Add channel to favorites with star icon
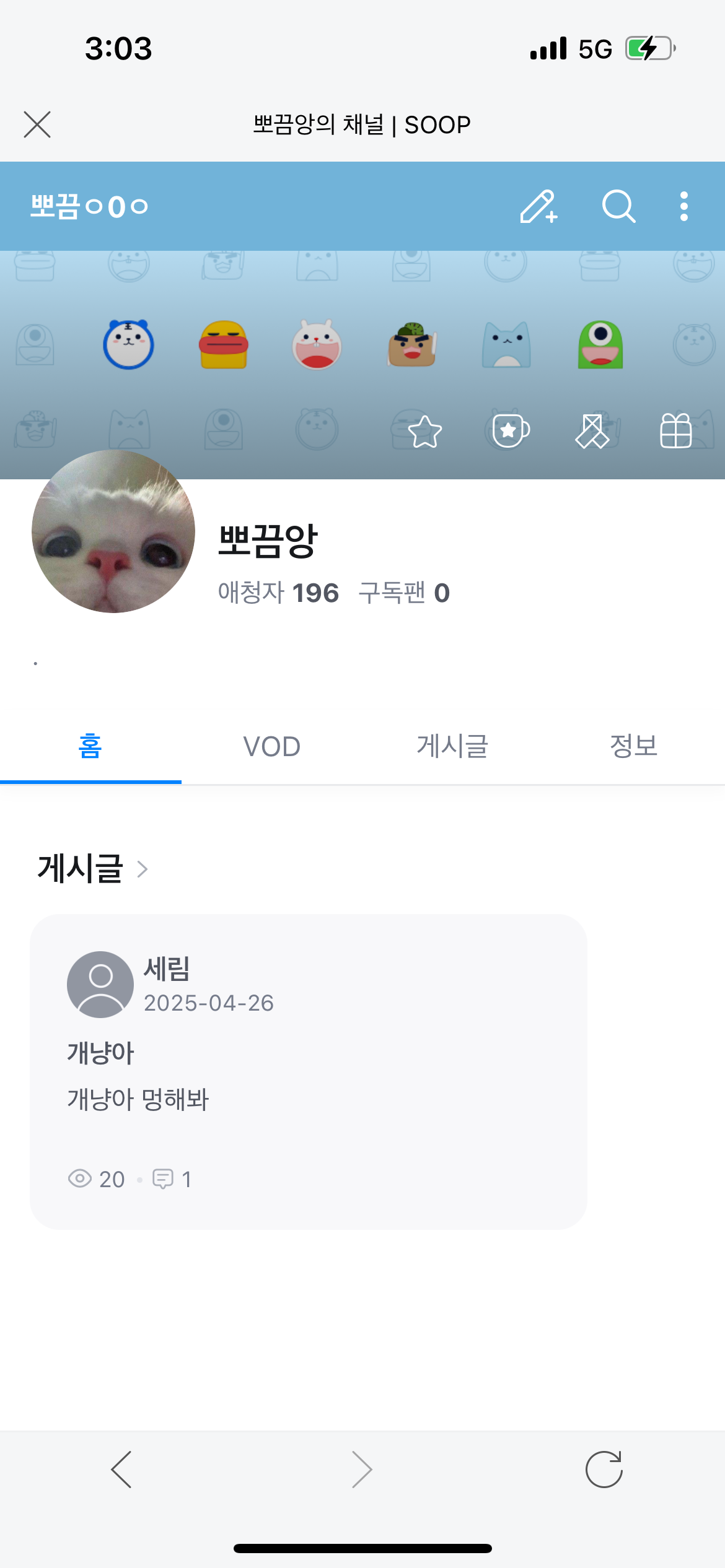 tap(425, 431)
